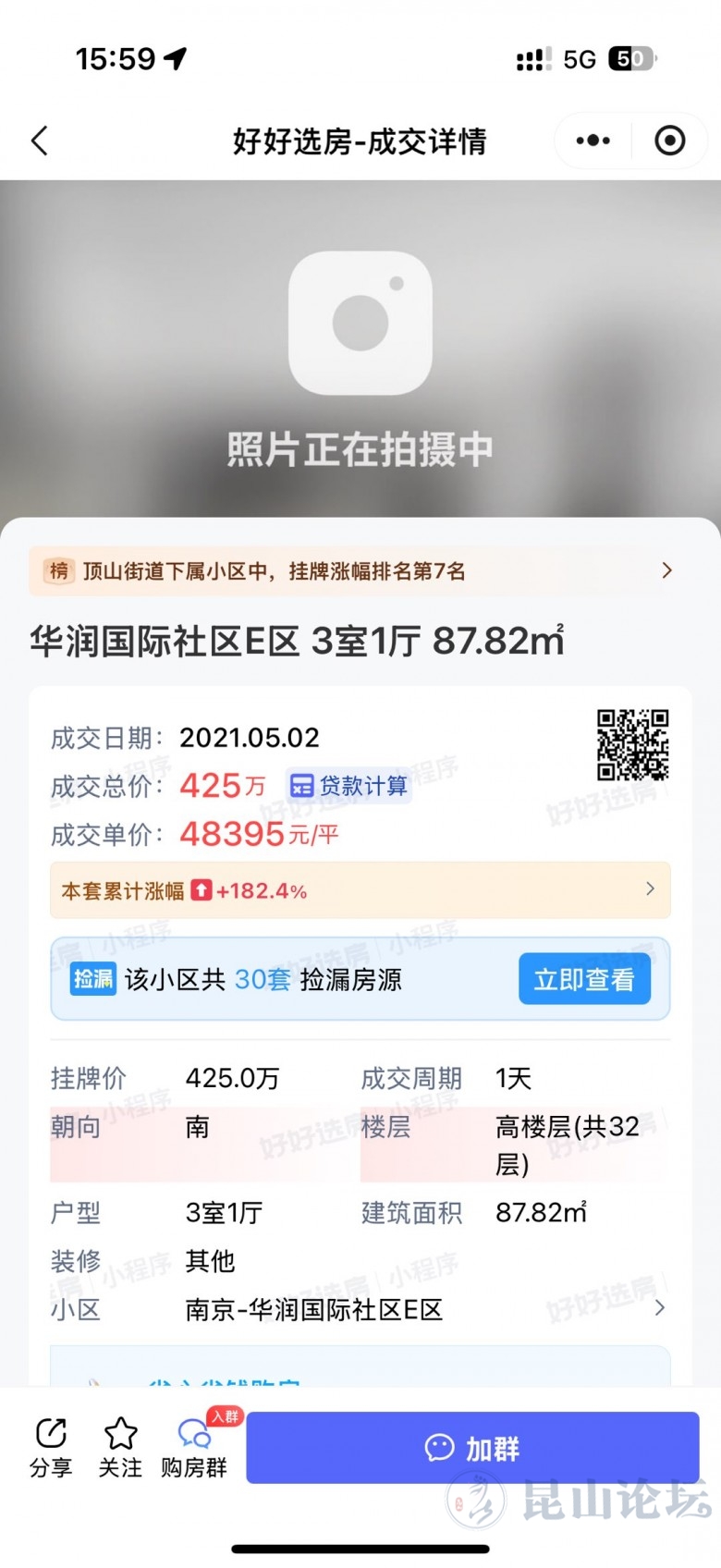Open the mini program overflow menu

point(593,141)
